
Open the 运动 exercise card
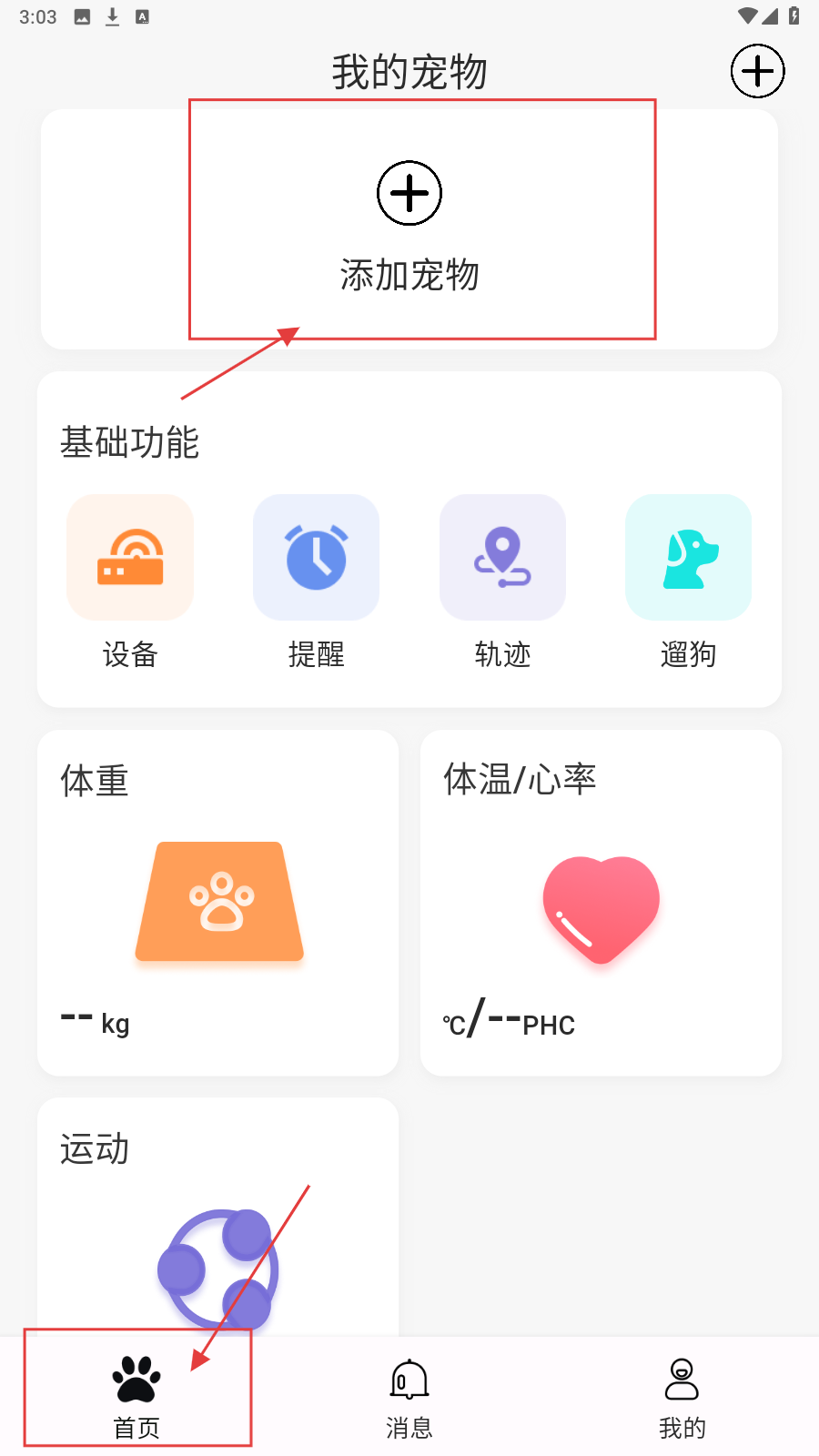[218, 1219]
